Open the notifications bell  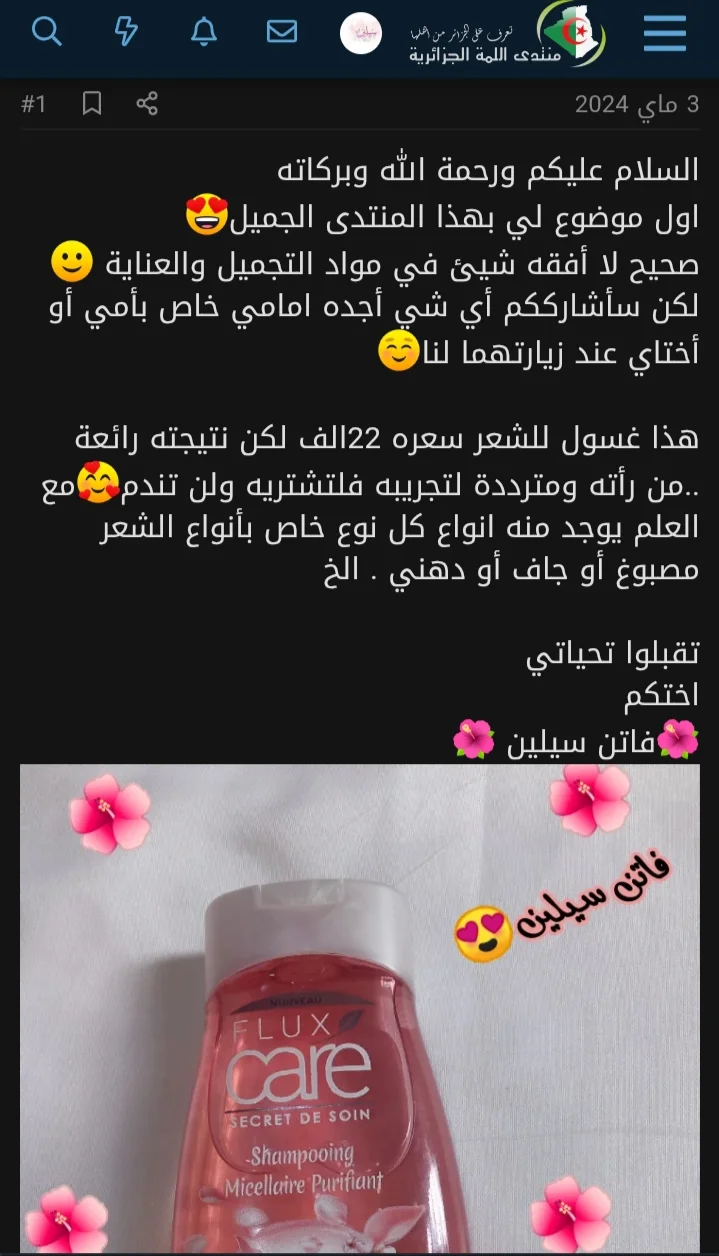click(x=204, y=32)
